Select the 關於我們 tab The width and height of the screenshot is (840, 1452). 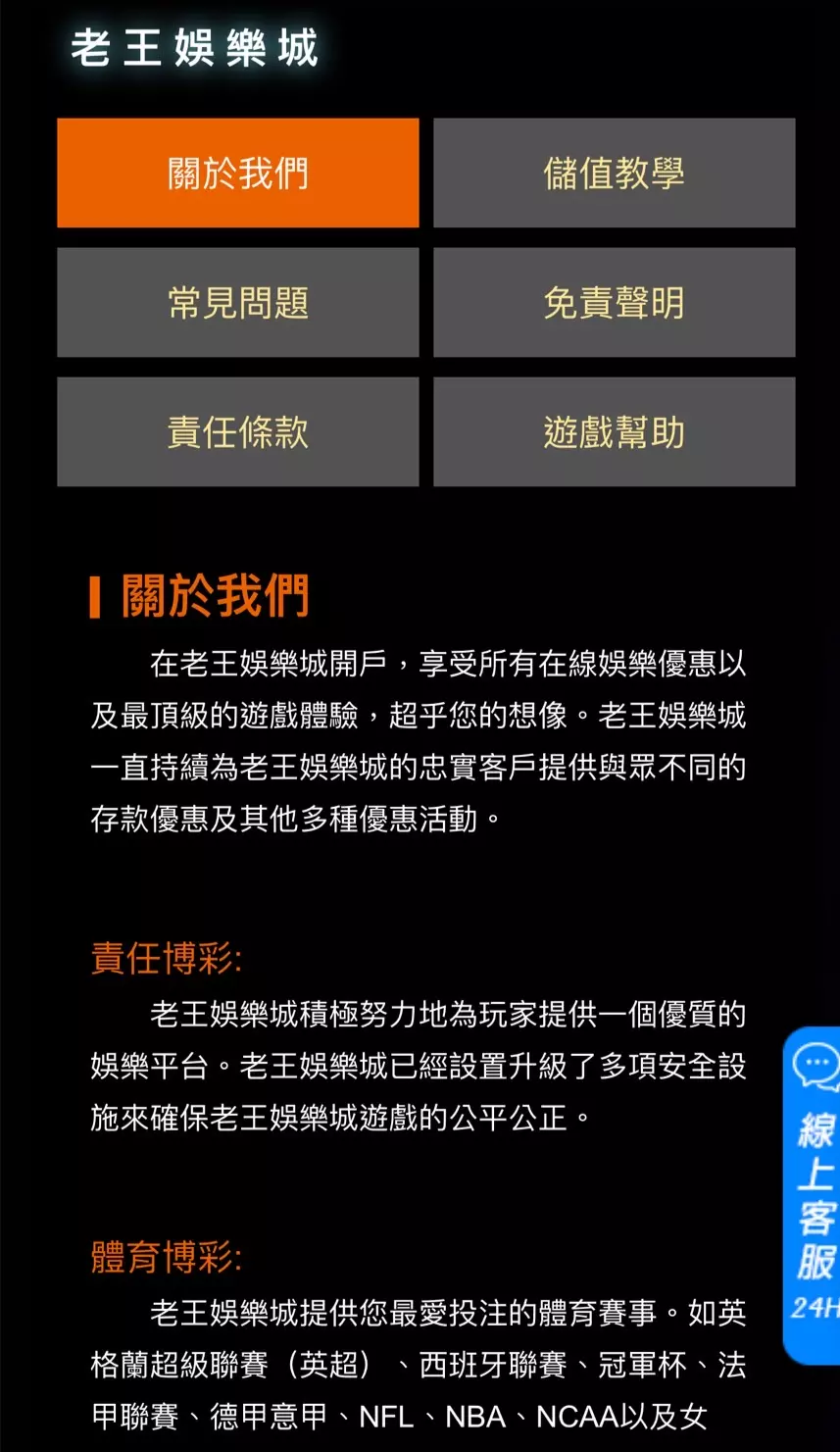(x=237, y=174)
